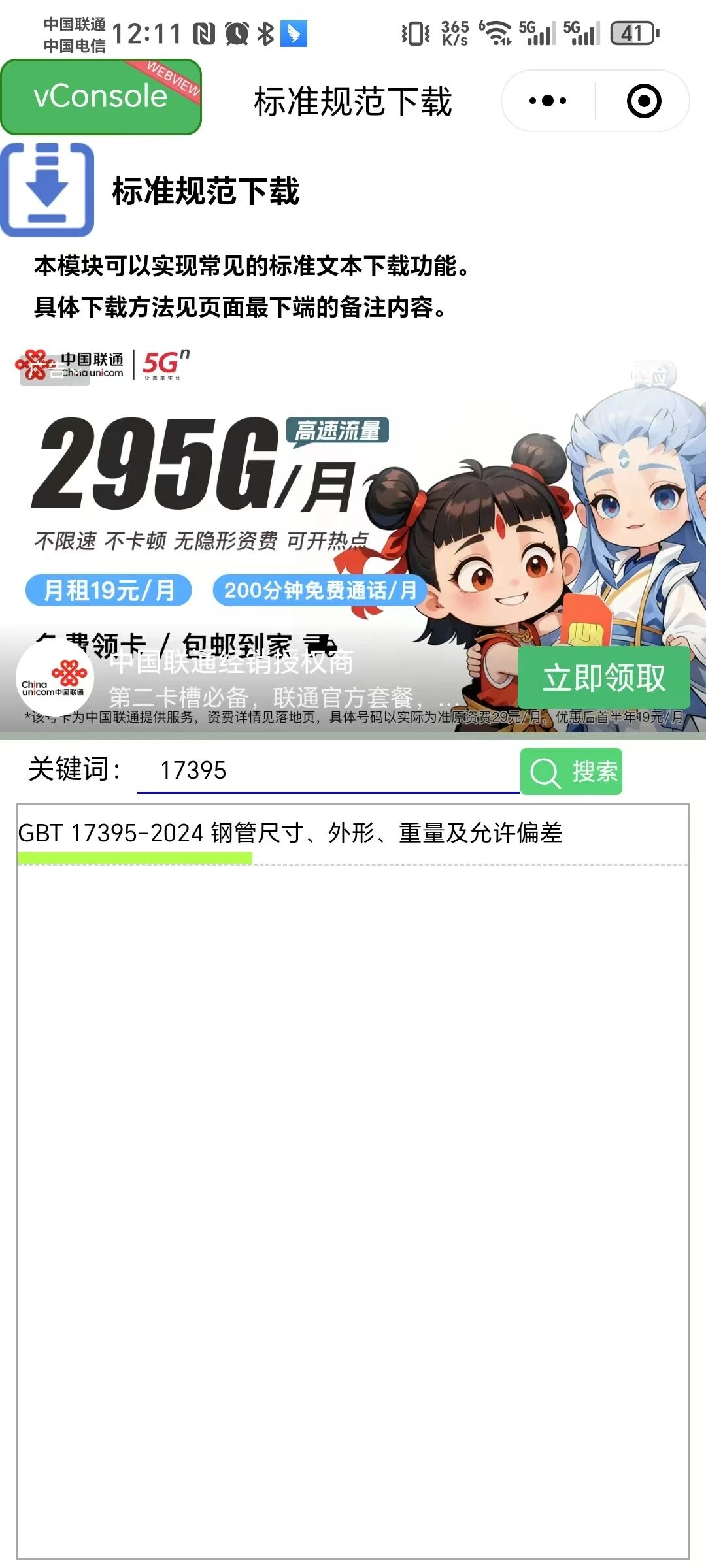
Task: Close the mini program via the circle icon
Action: [644, 101]
